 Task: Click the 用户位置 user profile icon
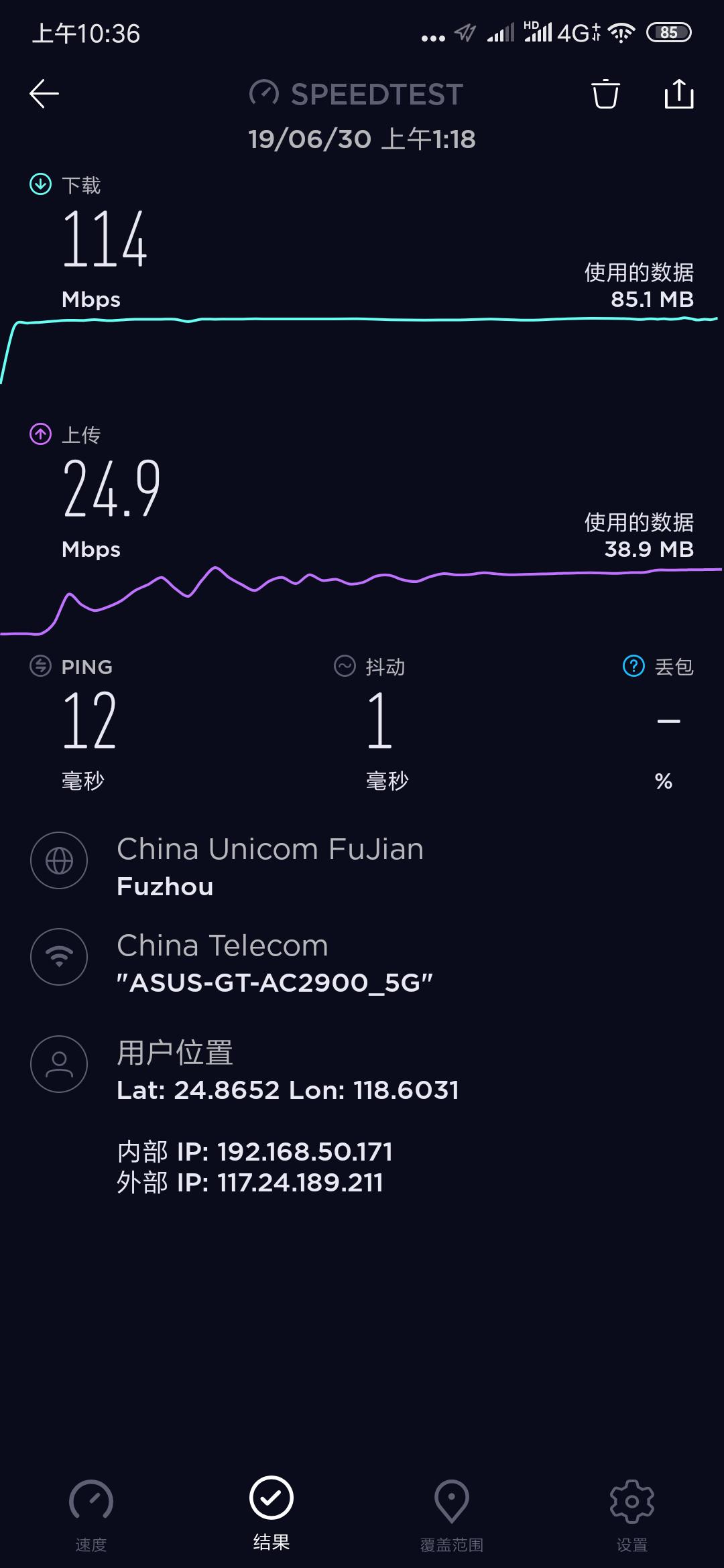pos(60,1065)
